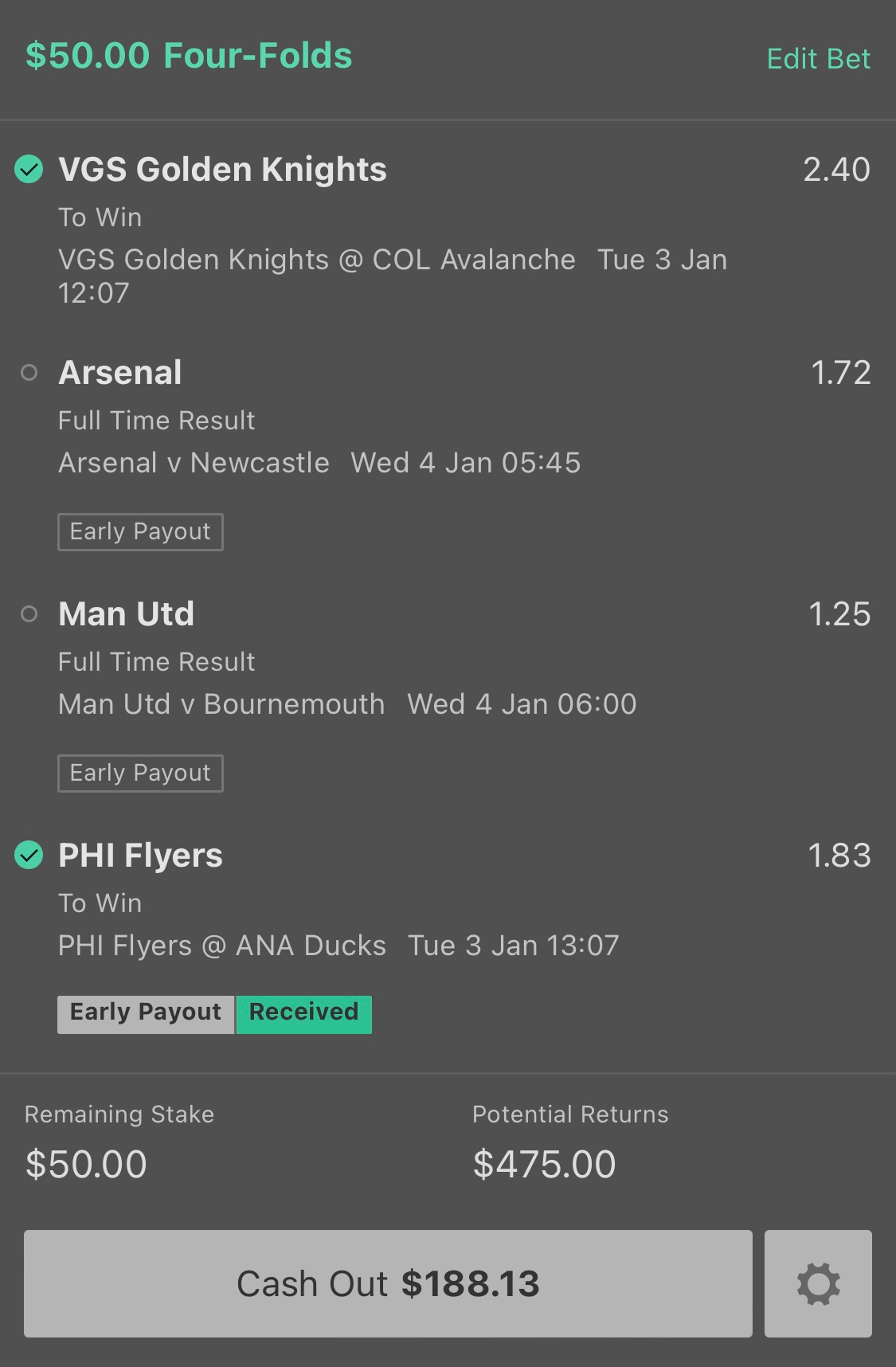Image resolution: width=896 pixels, height=1367 pixels.
Task: Tap Early Payout badge under Arsenal
Action: tap(140, 532)
